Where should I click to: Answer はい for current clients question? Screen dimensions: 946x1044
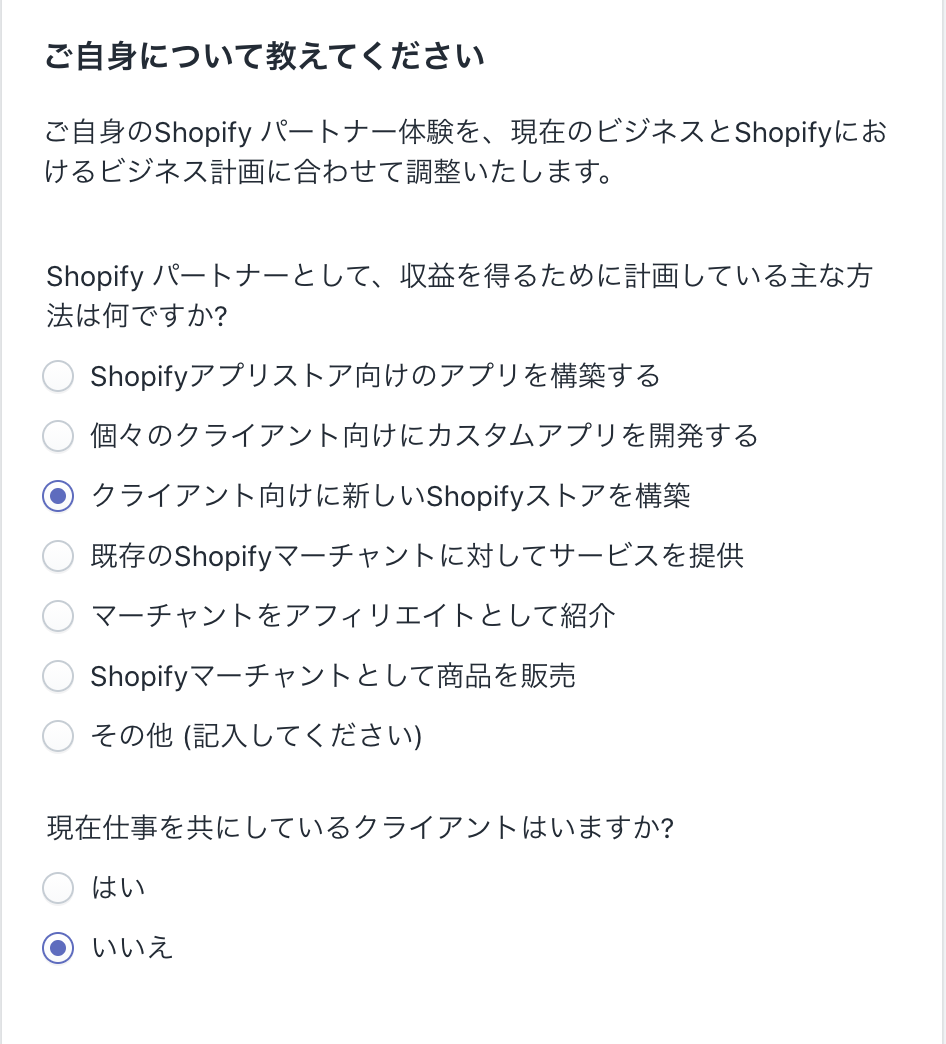click(x=58, y=887)
